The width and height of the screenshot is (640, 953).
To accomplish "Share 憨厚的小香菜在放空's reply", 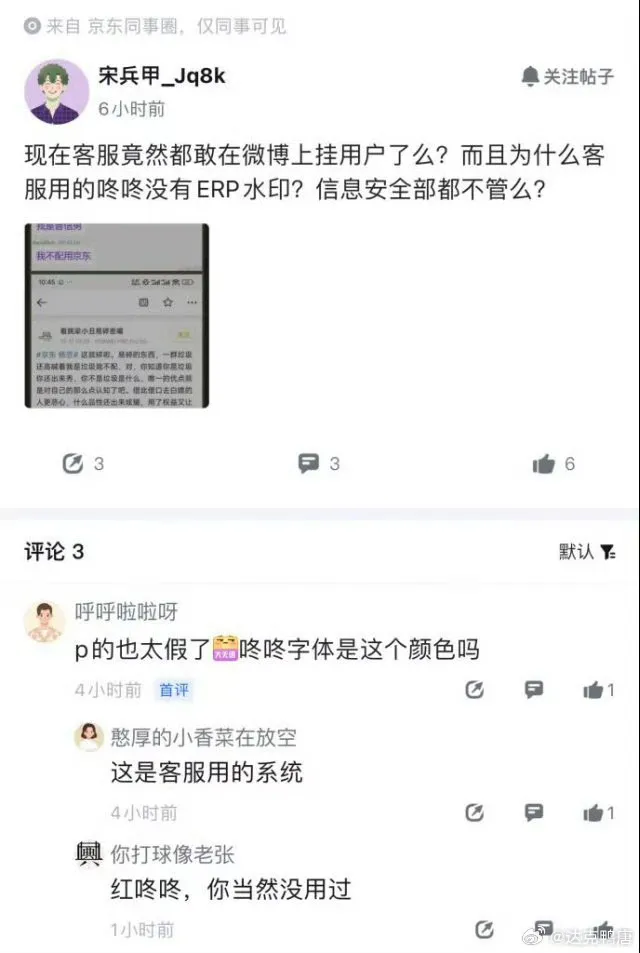I will pyautogui.click(x=475, y=812).
